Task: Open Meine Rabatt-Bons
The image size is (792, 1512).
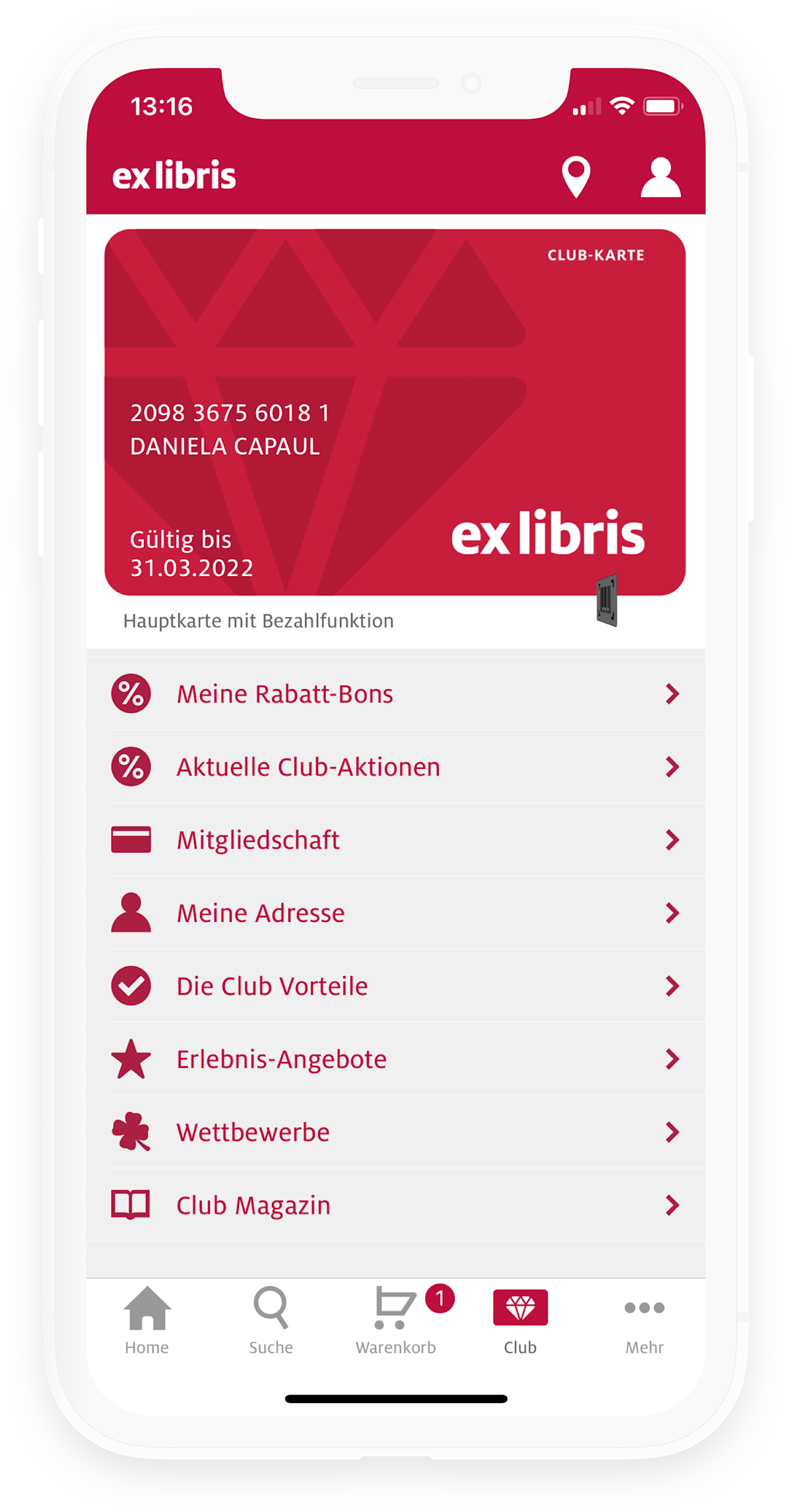Action: (x=396, y=694)
